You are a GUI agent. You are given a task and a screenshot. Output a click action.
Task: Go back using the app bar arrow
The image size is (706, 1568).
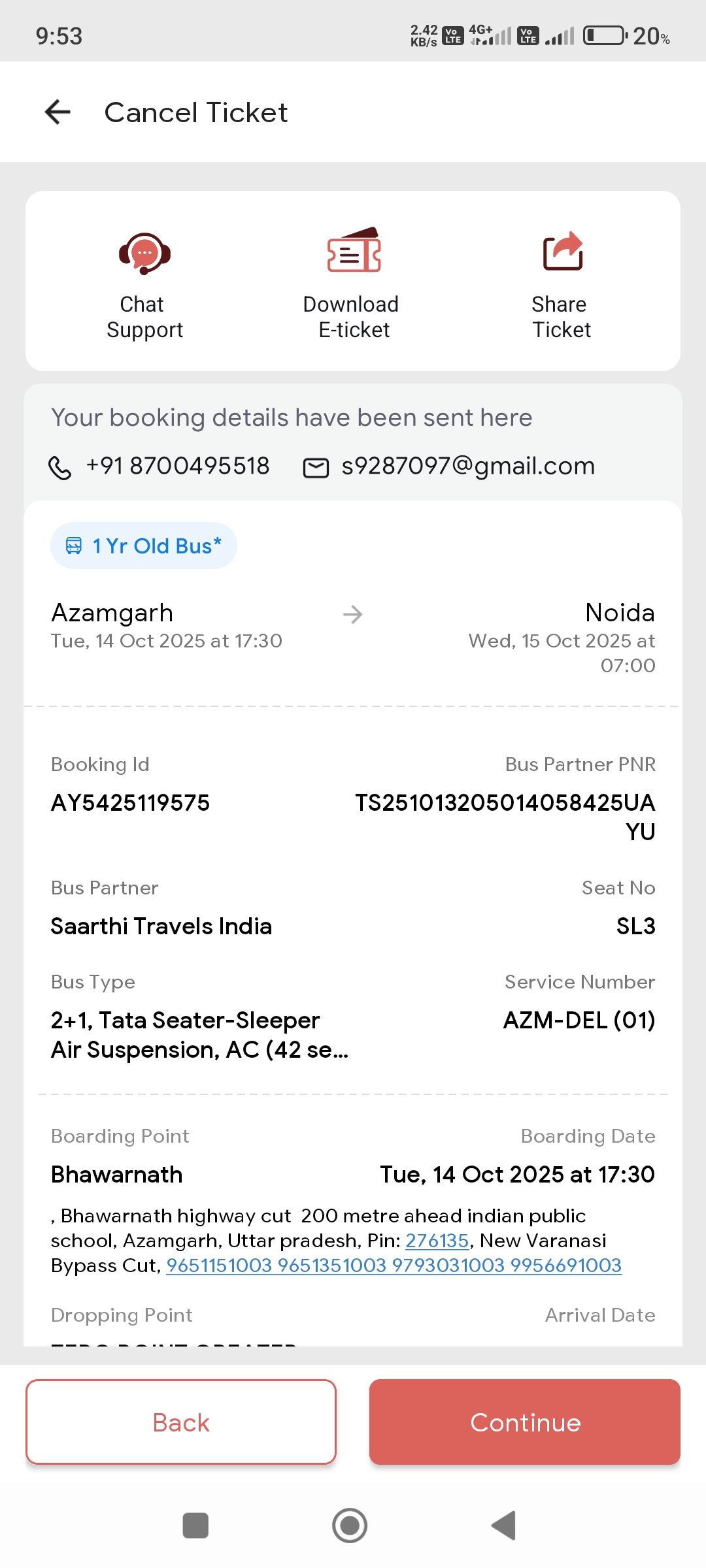58,112
